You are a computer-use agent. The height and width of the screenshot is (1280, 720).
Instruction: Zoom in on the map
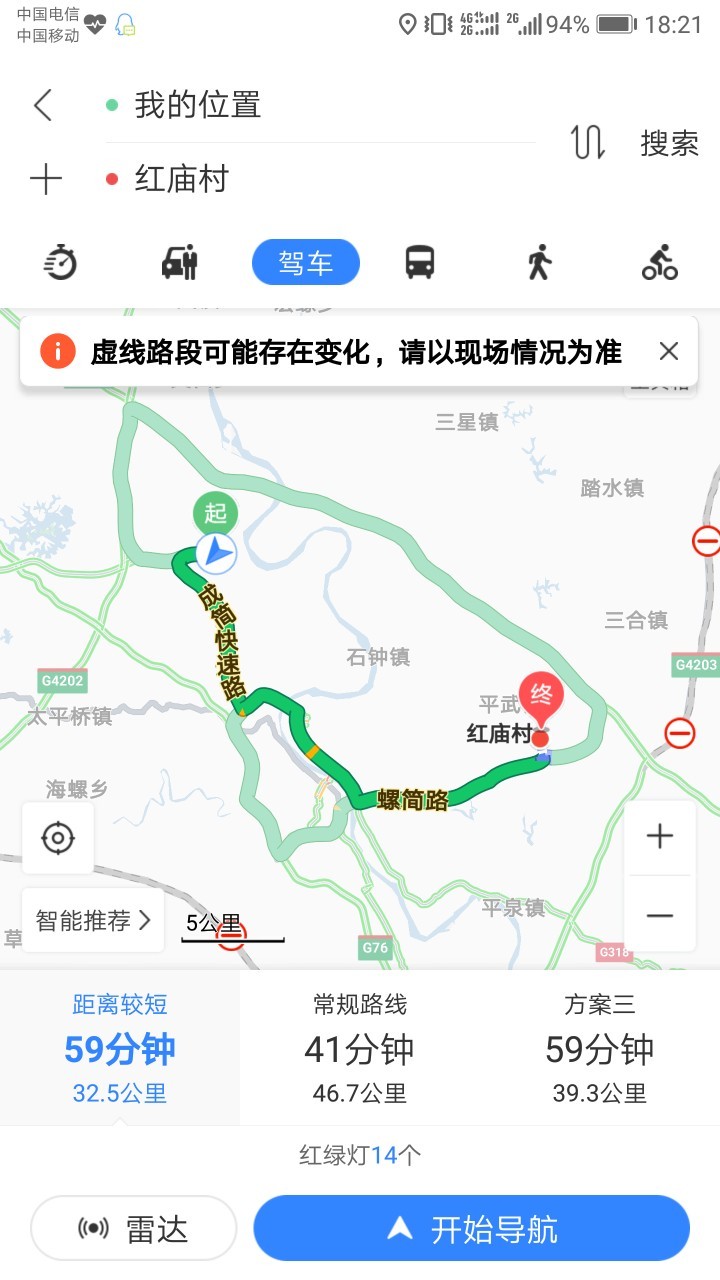(x=660, y=836)
